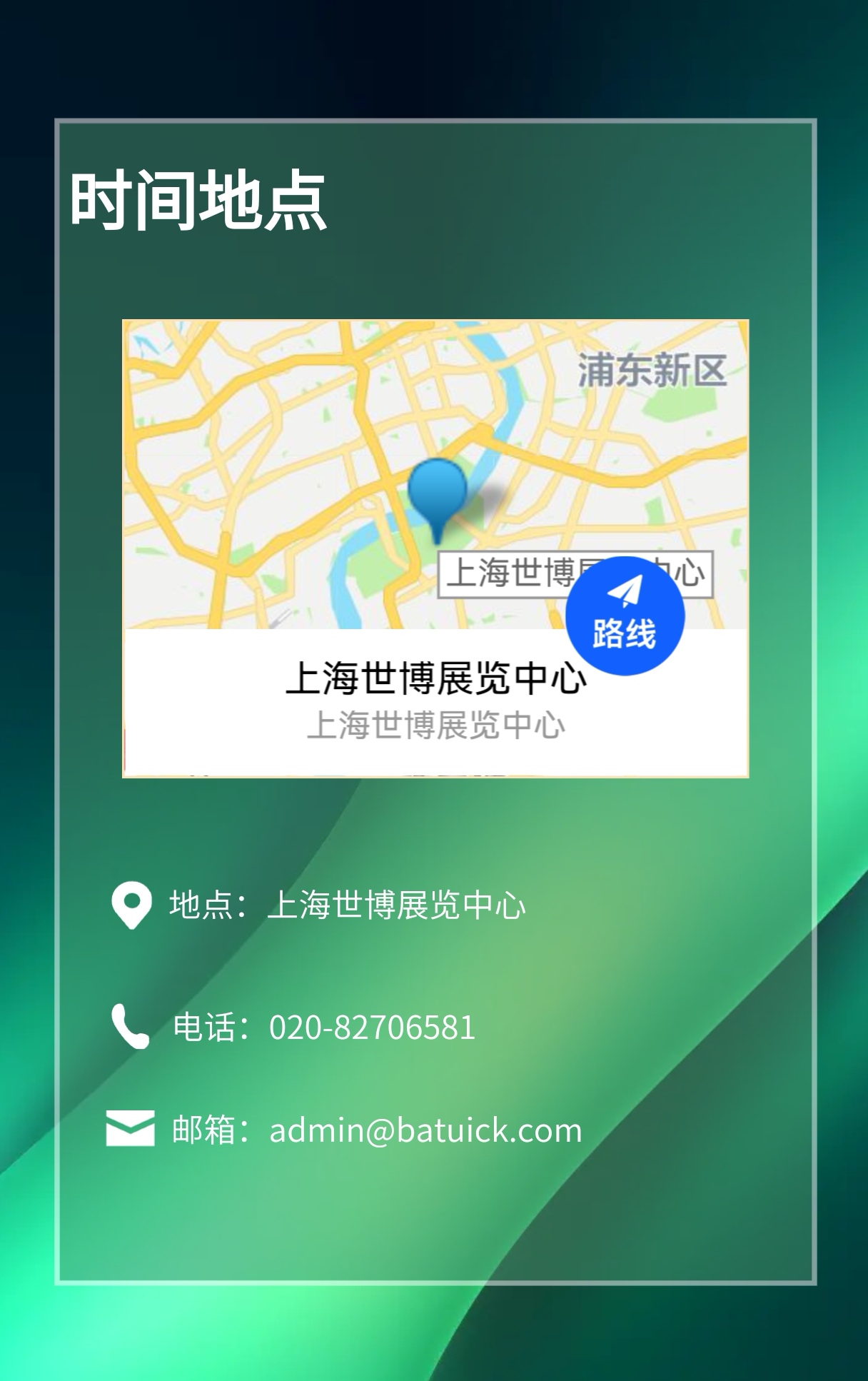Email admin@batuick.com
This screenshot has height=1381, width=868.
(x=425, y=1130)
